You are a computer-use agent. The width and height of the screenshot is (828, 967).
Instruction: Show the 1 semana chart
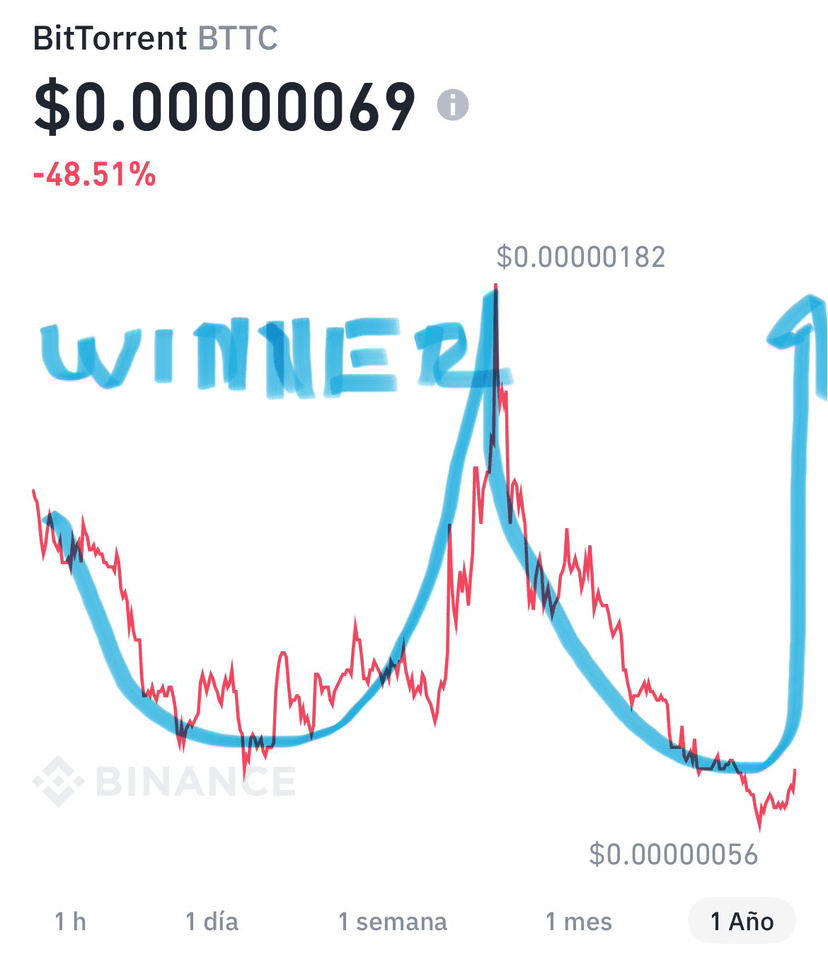coord(392,921)
